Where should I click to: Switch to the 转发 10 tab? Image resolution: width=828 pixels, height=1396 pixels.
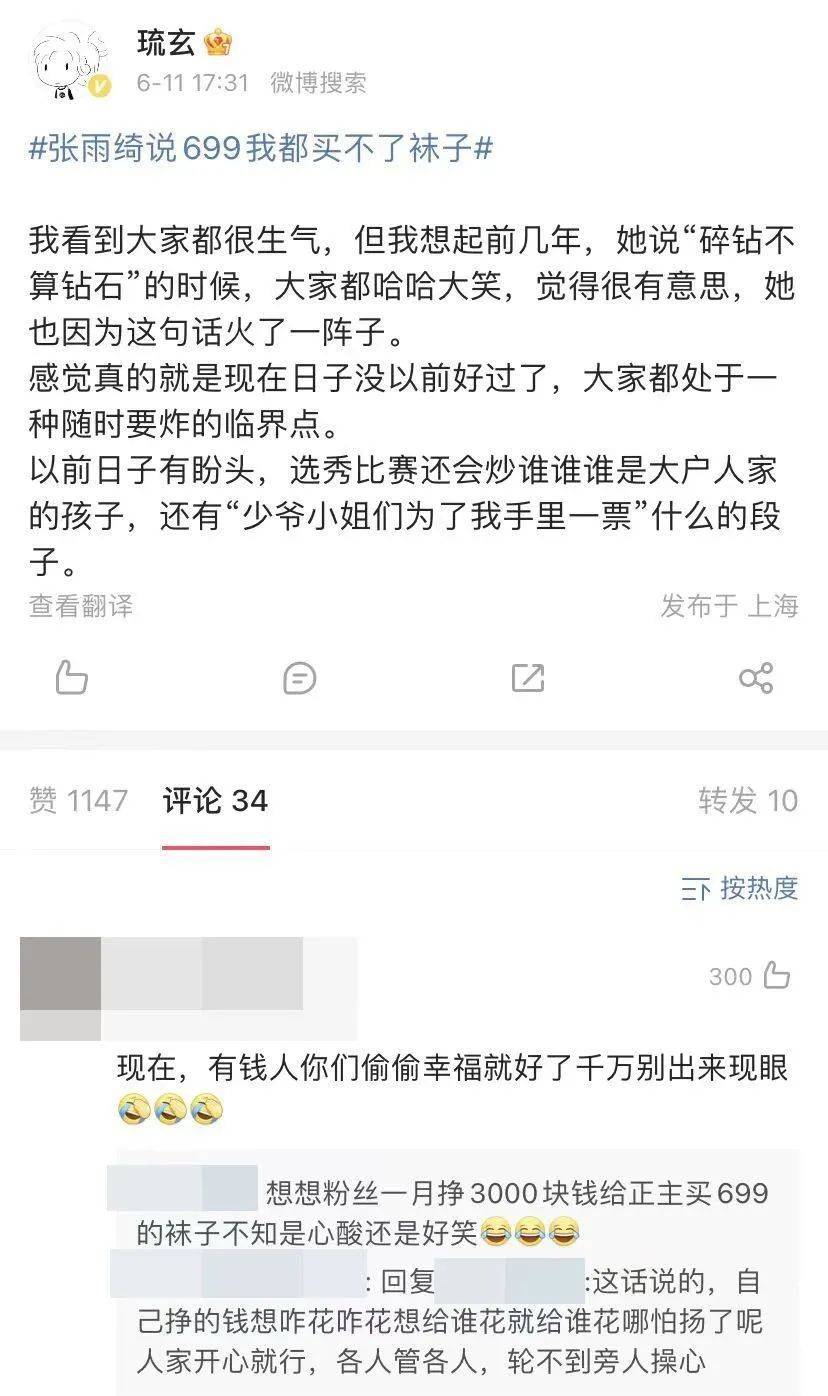tap(747, 800)
